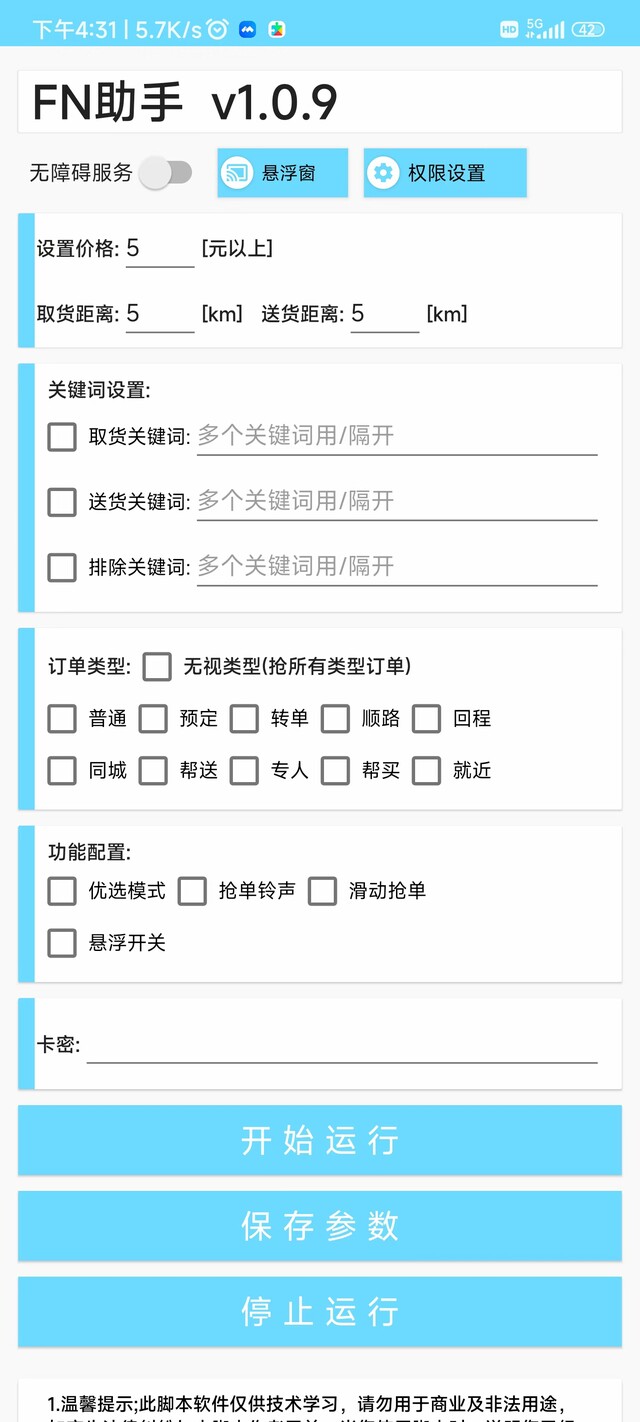Tap the 设置价格 input field

click(160, 248)
